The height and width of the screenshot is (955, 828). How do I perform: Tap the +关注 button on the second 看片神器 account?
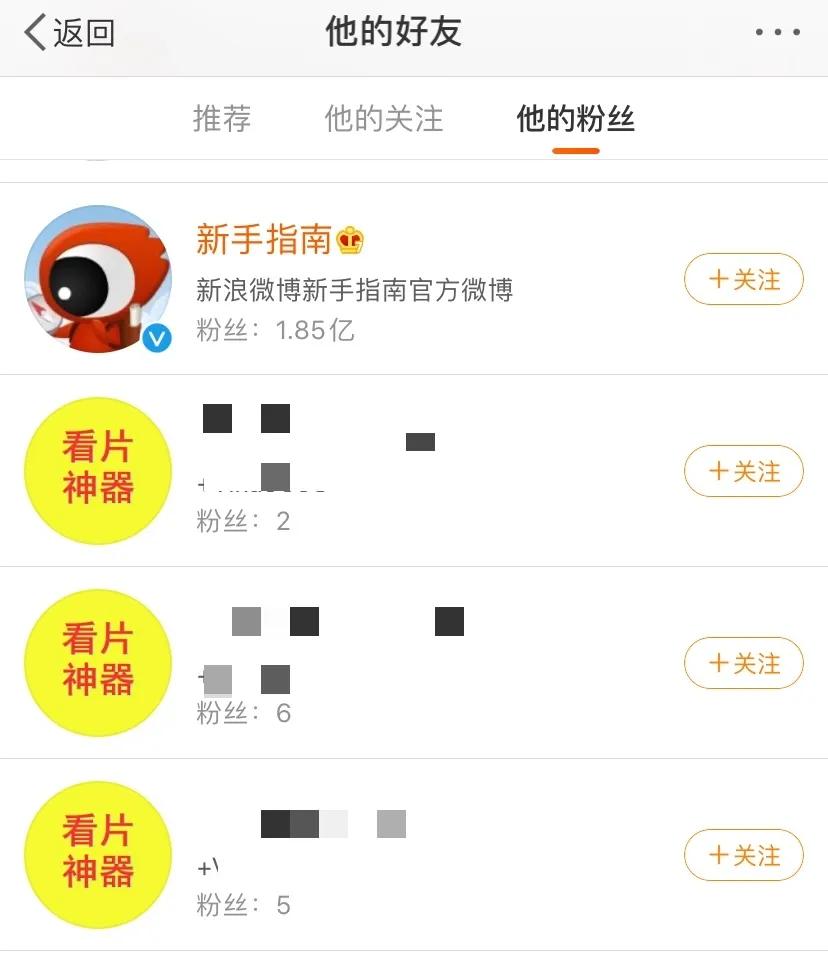point(744,662)
